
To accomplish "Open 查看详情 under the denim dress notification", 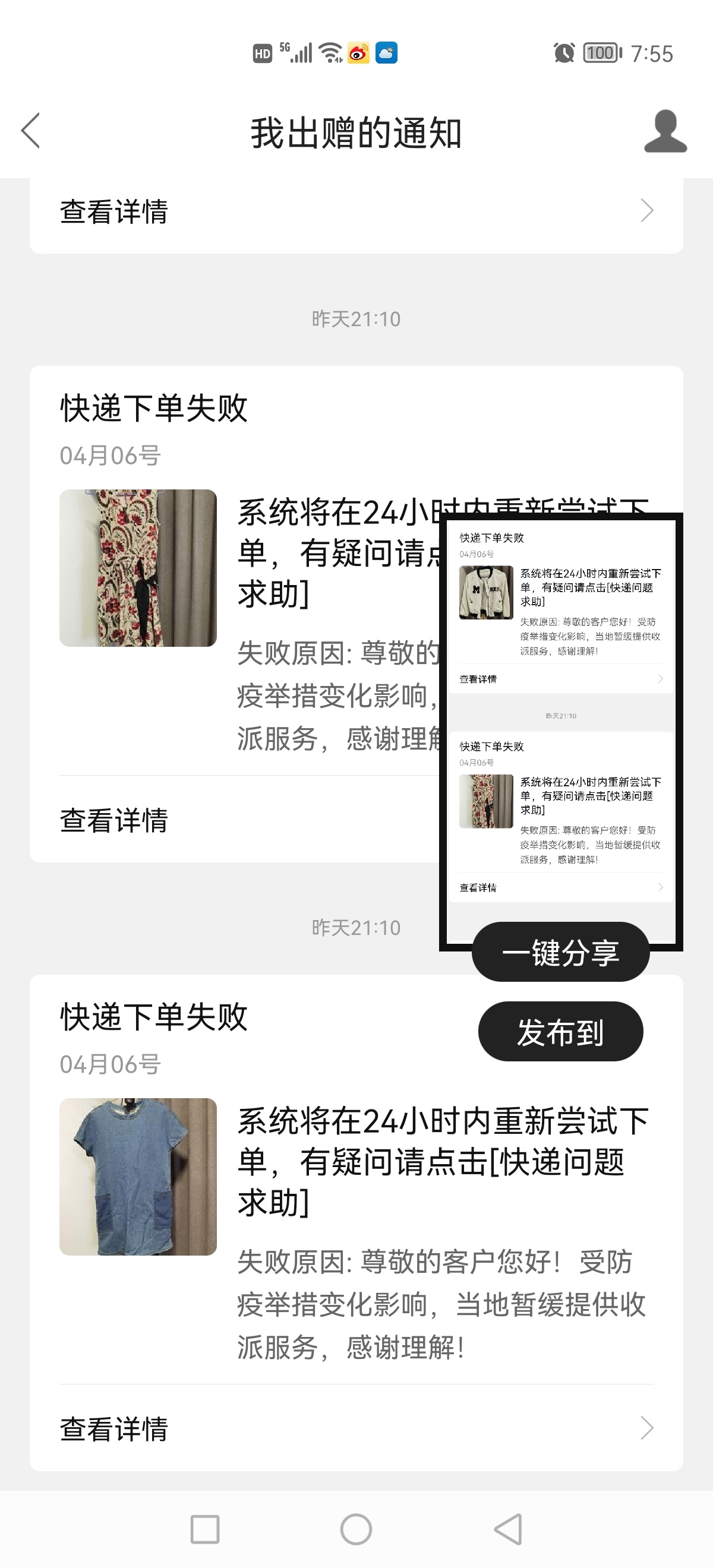I will pyautogui.click(x=356, y=1428).
